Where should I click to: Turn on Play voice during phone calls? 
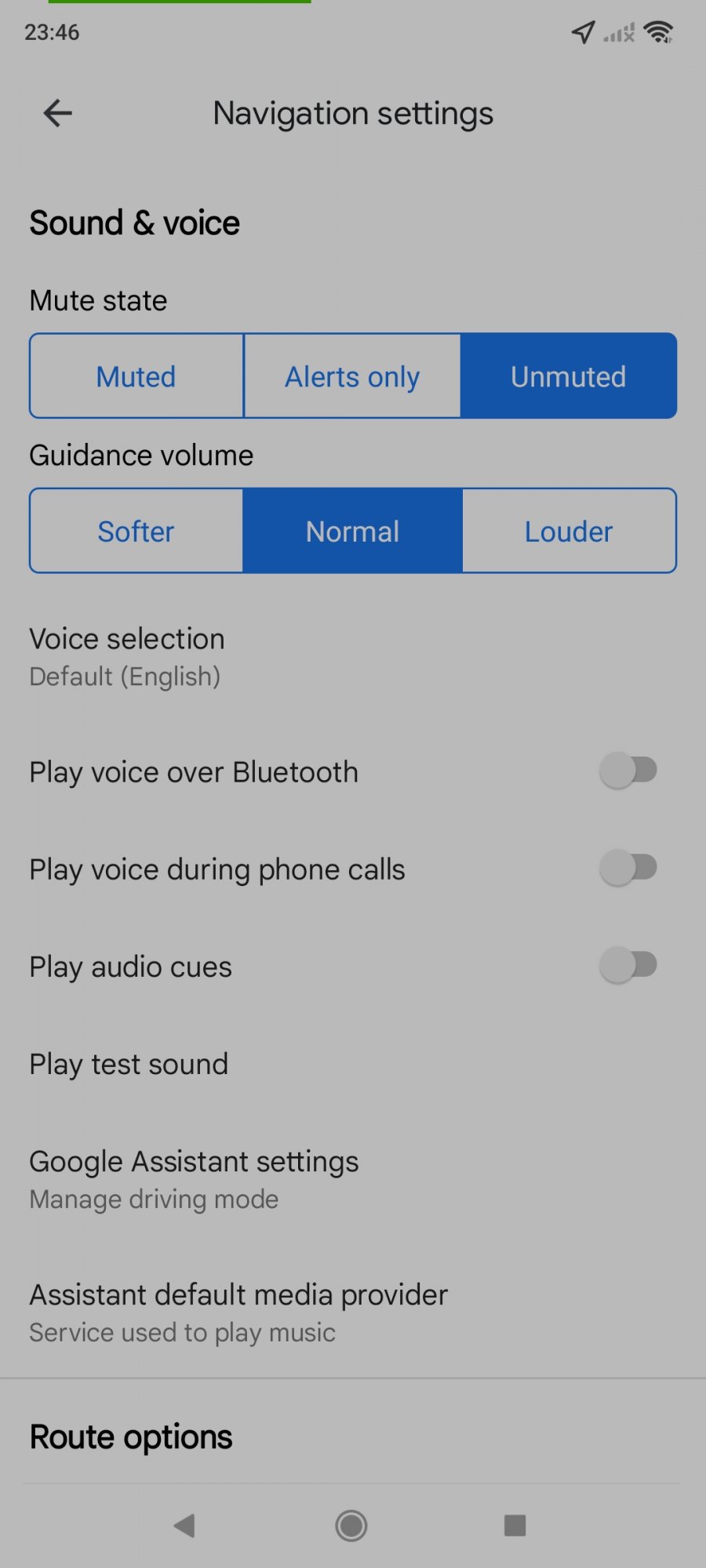[628, 868]
